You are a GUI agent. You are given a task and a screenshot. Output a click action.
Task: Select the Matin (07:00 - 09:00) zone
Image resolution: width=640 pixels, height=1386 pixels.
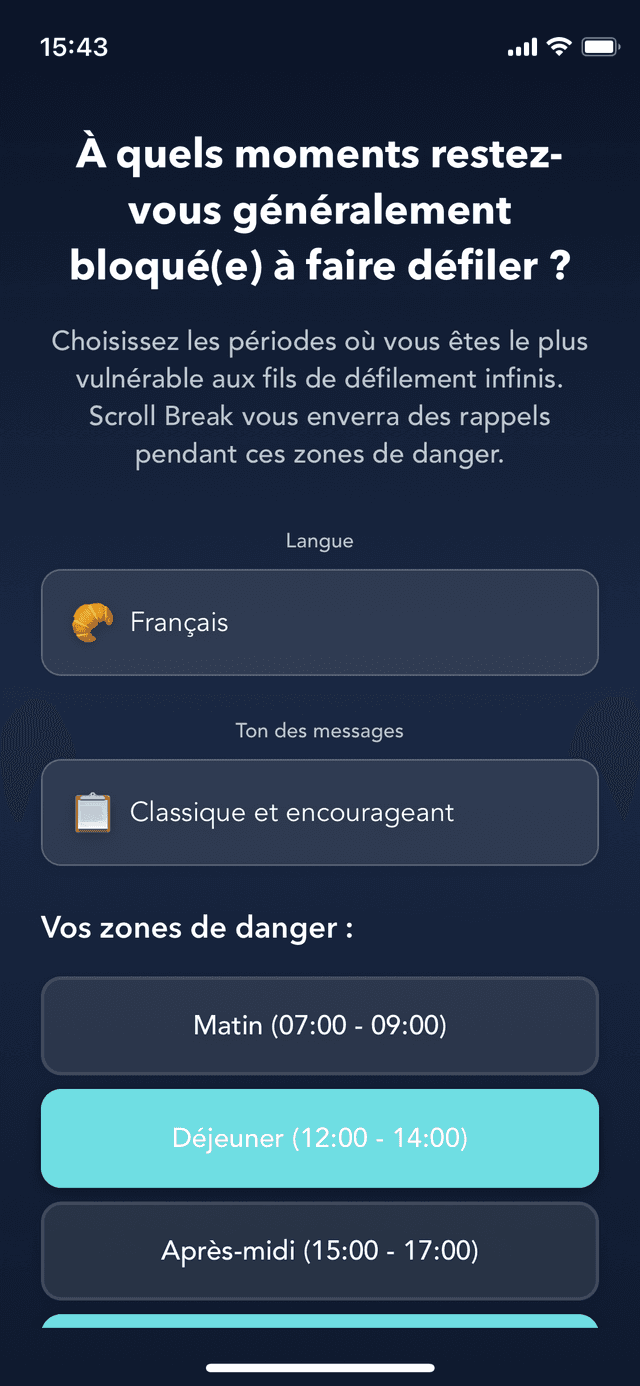tap(319, 1025)
